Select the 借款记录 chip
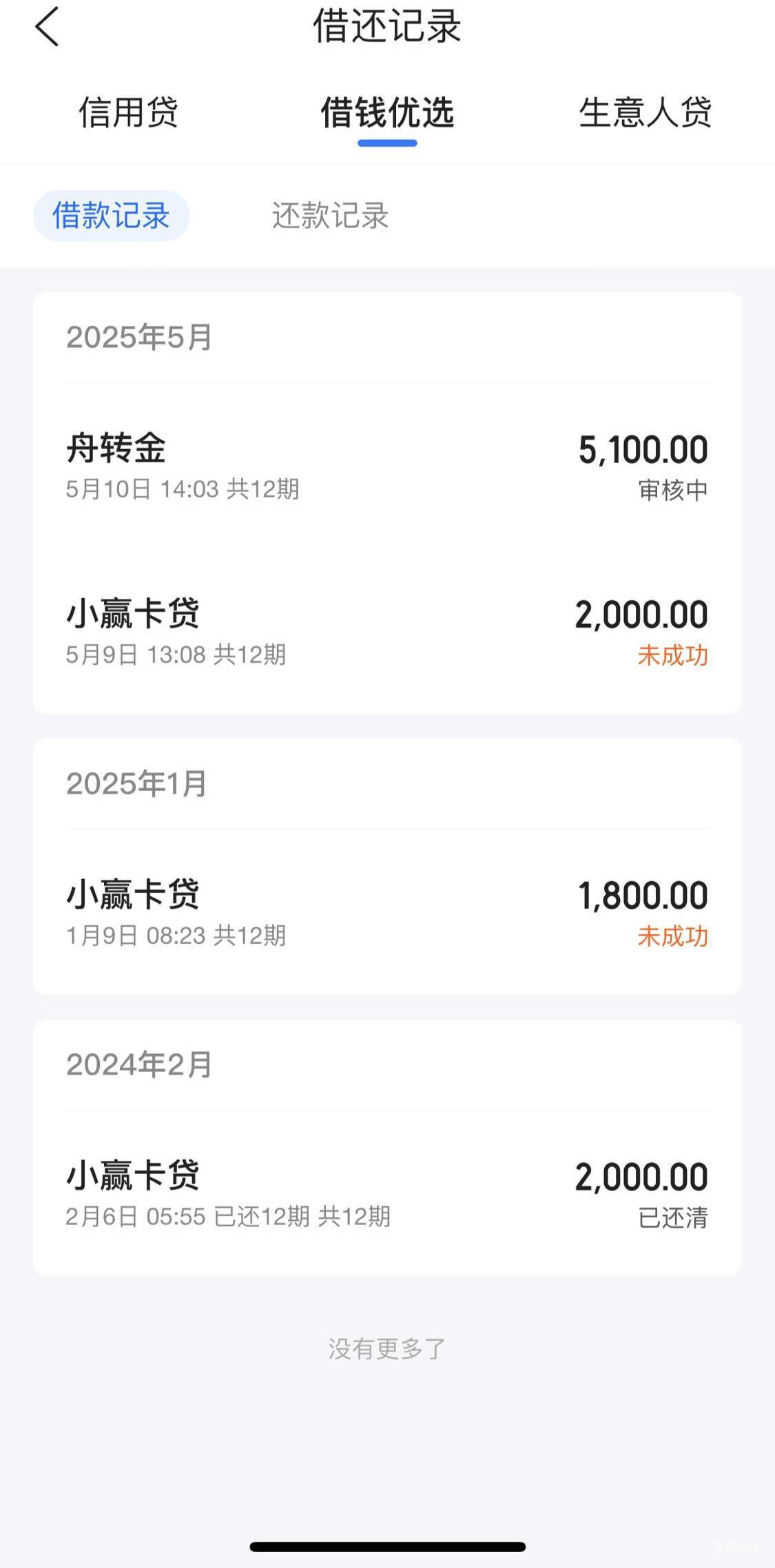The image size is (775, 1568). (112, 216)
